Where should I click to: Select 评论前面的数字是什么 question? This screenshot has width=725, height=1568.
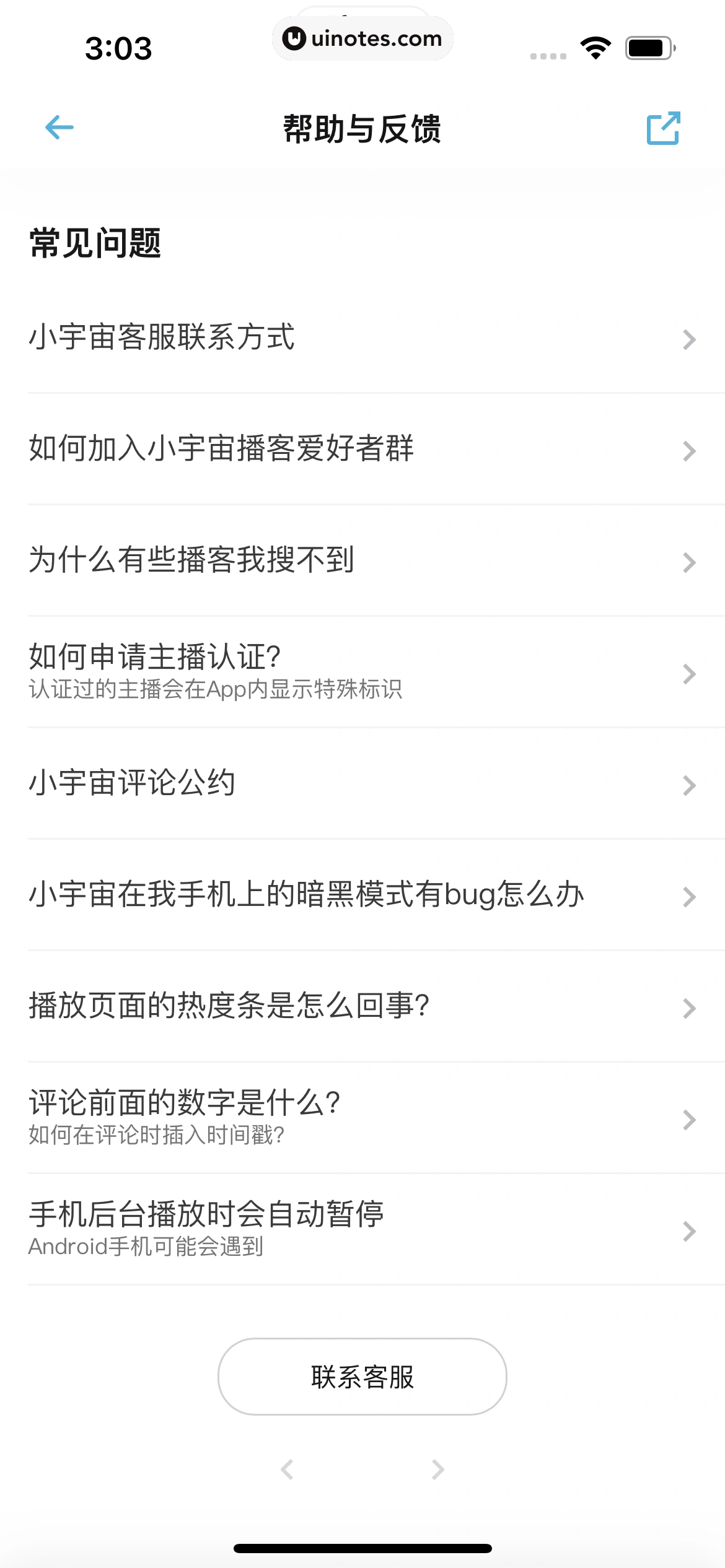[x=362, y=1120]
